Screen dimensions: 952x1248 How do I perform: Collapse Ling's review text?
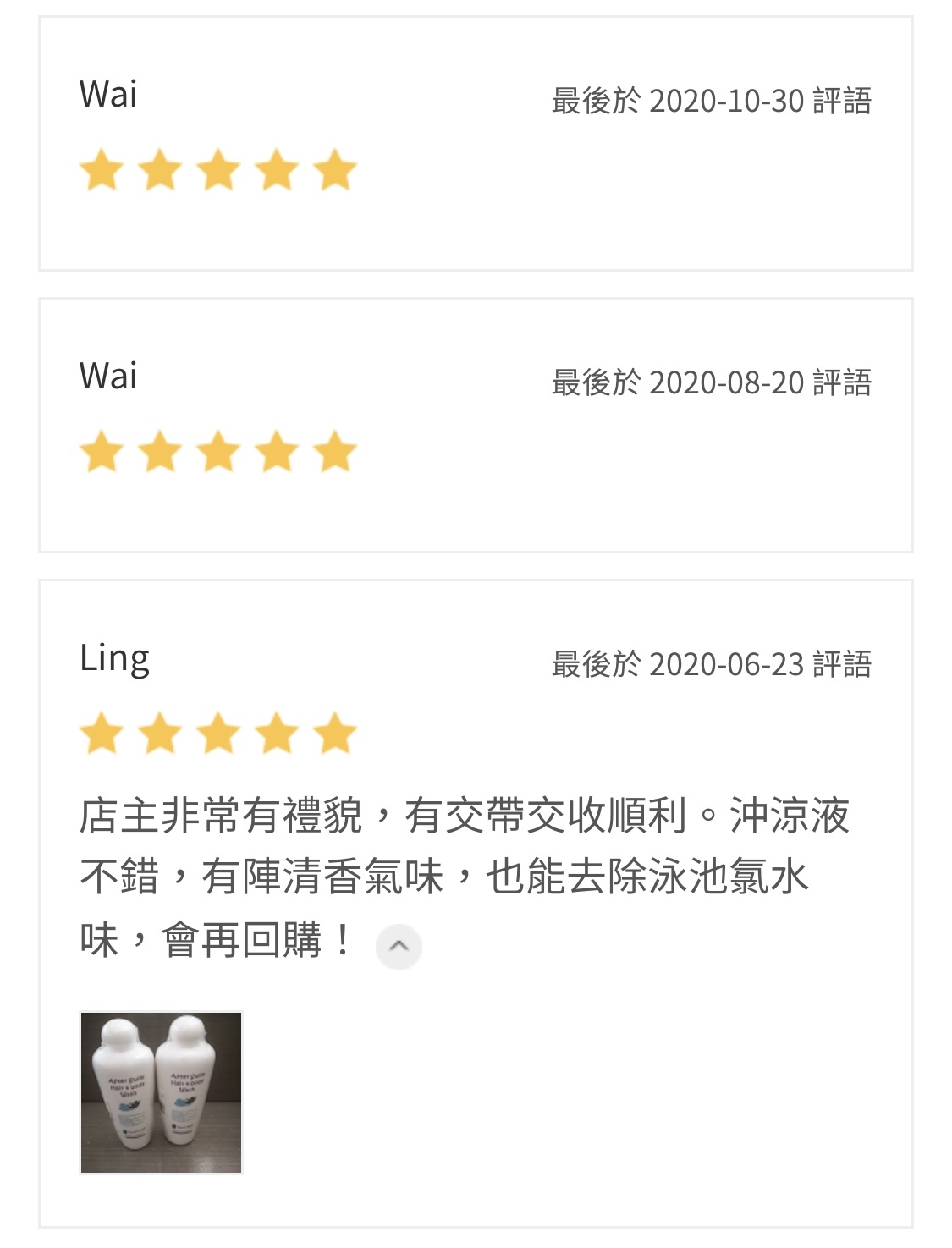(x=399, y=945)
